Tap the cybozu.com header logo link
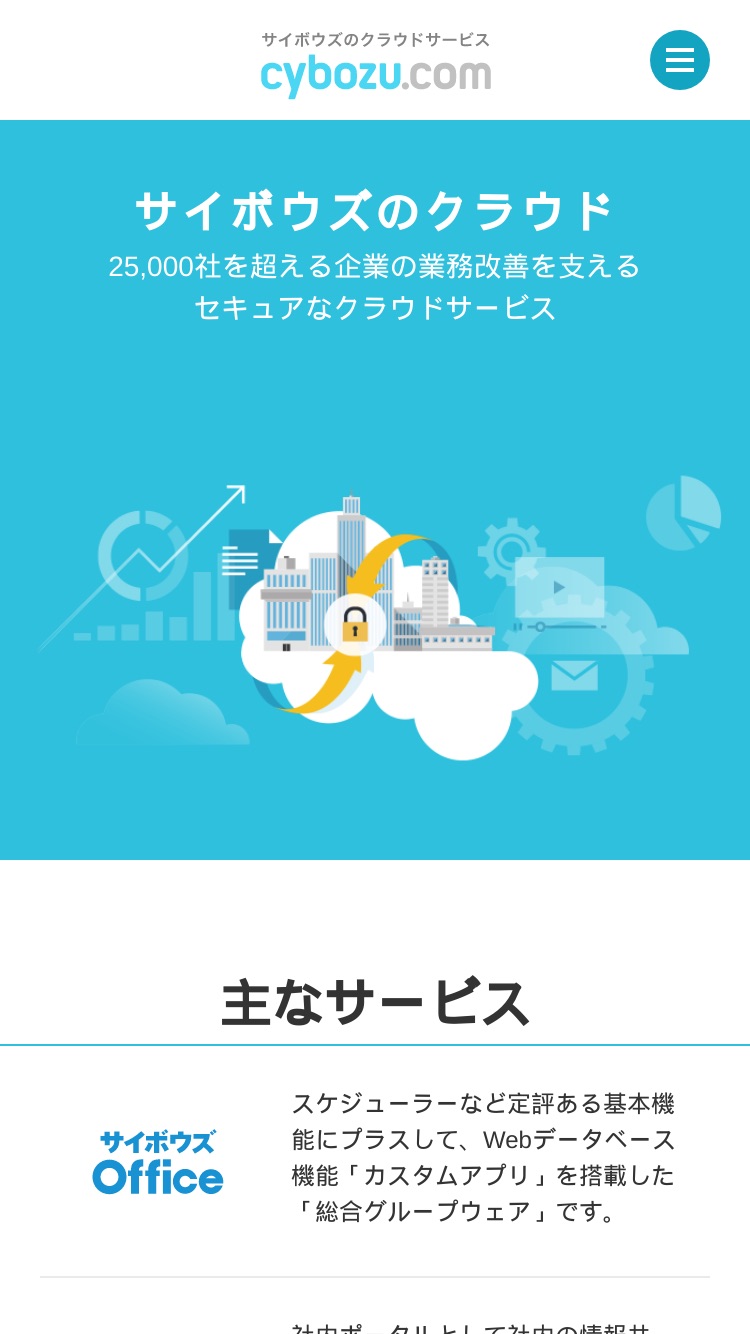Image resolution: width=750 pixels, height=1334 pixels. (x=376, y=65)
